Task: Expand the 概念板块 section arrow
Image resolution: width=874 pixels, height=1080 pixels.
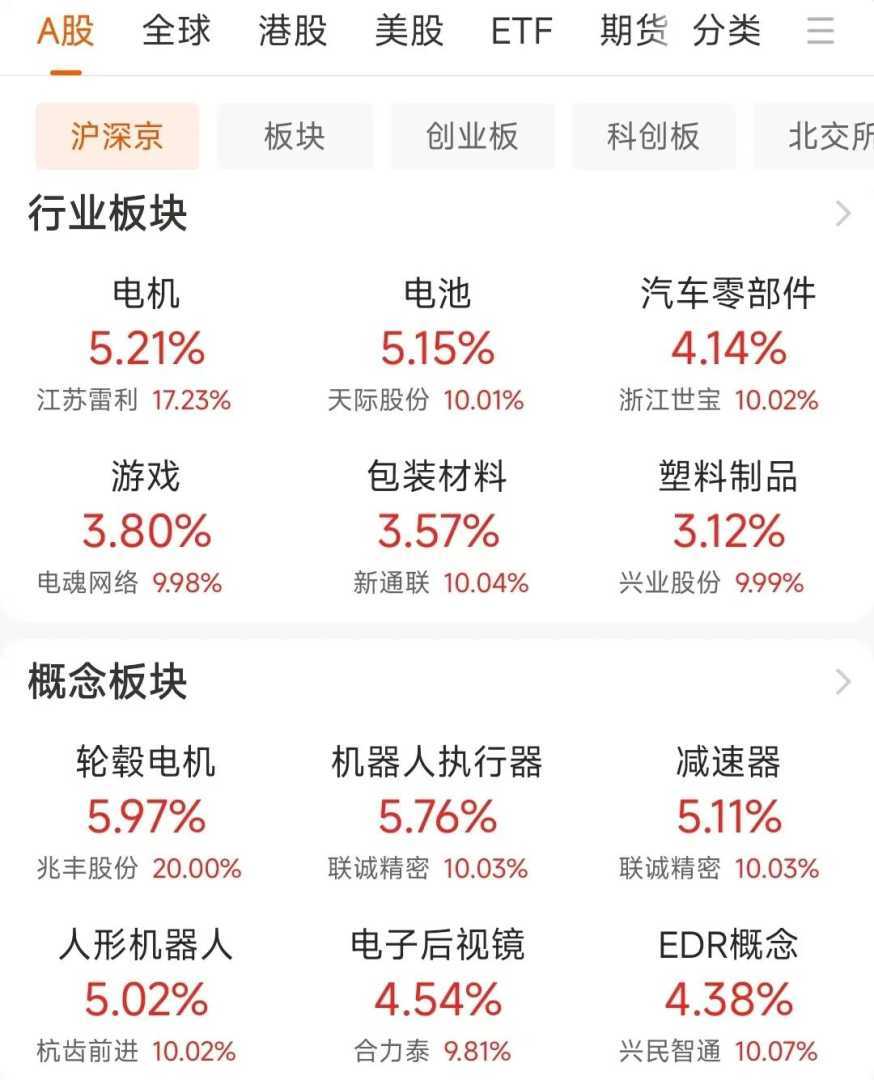Action: [x=843, y=682]
